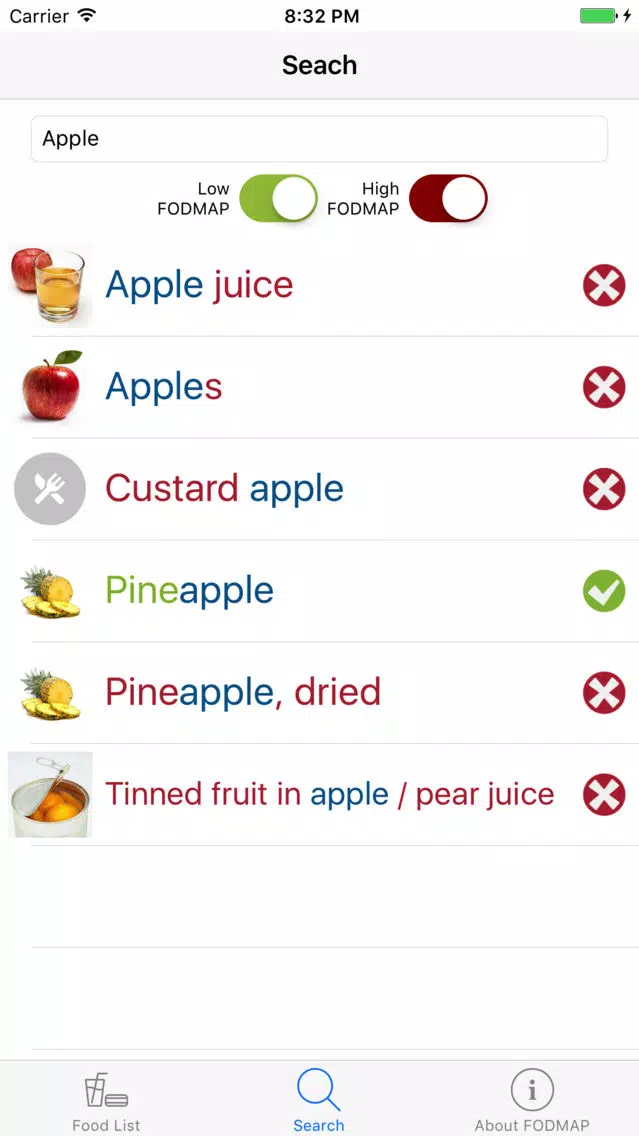Open Tinned fruit in apple / pear juice

pos(320,795)
